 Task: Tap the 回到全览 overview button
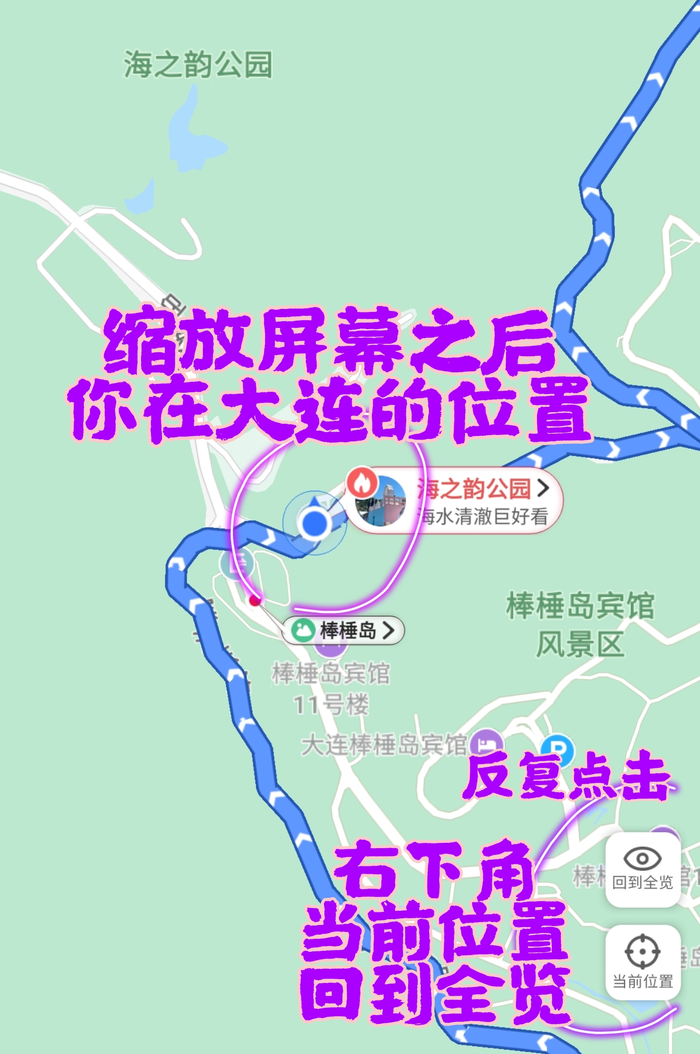point(642,868)
